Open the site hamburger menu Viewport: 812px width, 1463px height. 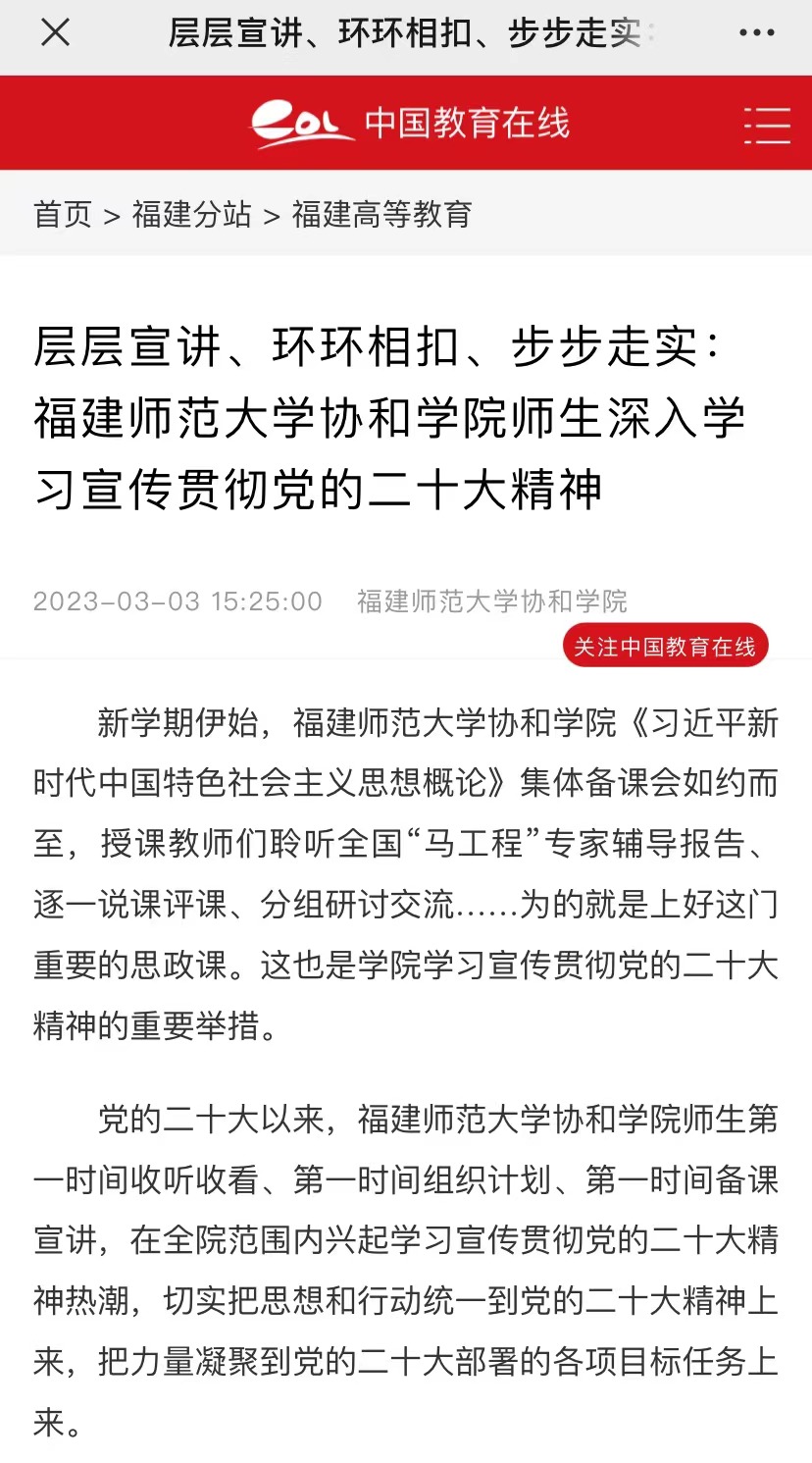767,126
